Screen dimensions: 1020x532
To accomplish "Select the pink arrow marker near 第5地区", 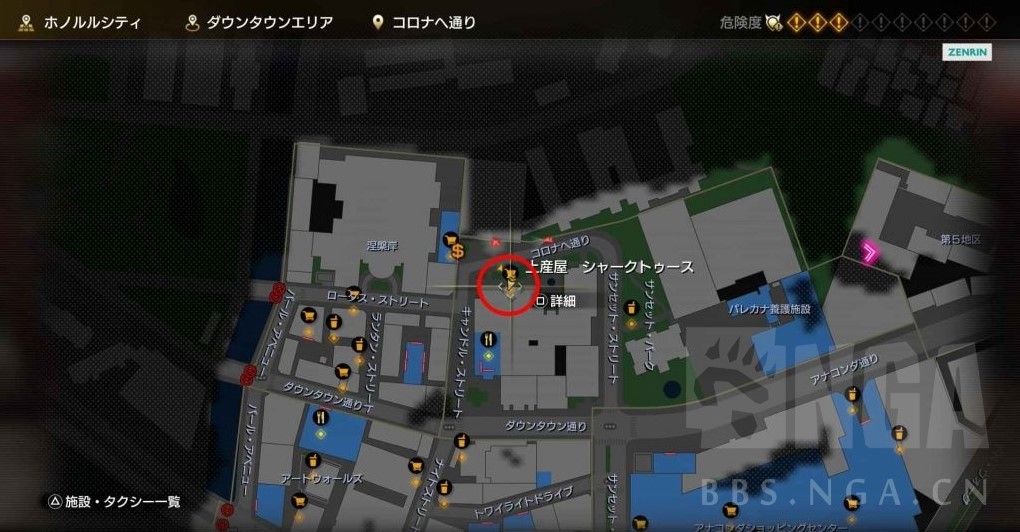I will pos(869,252).
